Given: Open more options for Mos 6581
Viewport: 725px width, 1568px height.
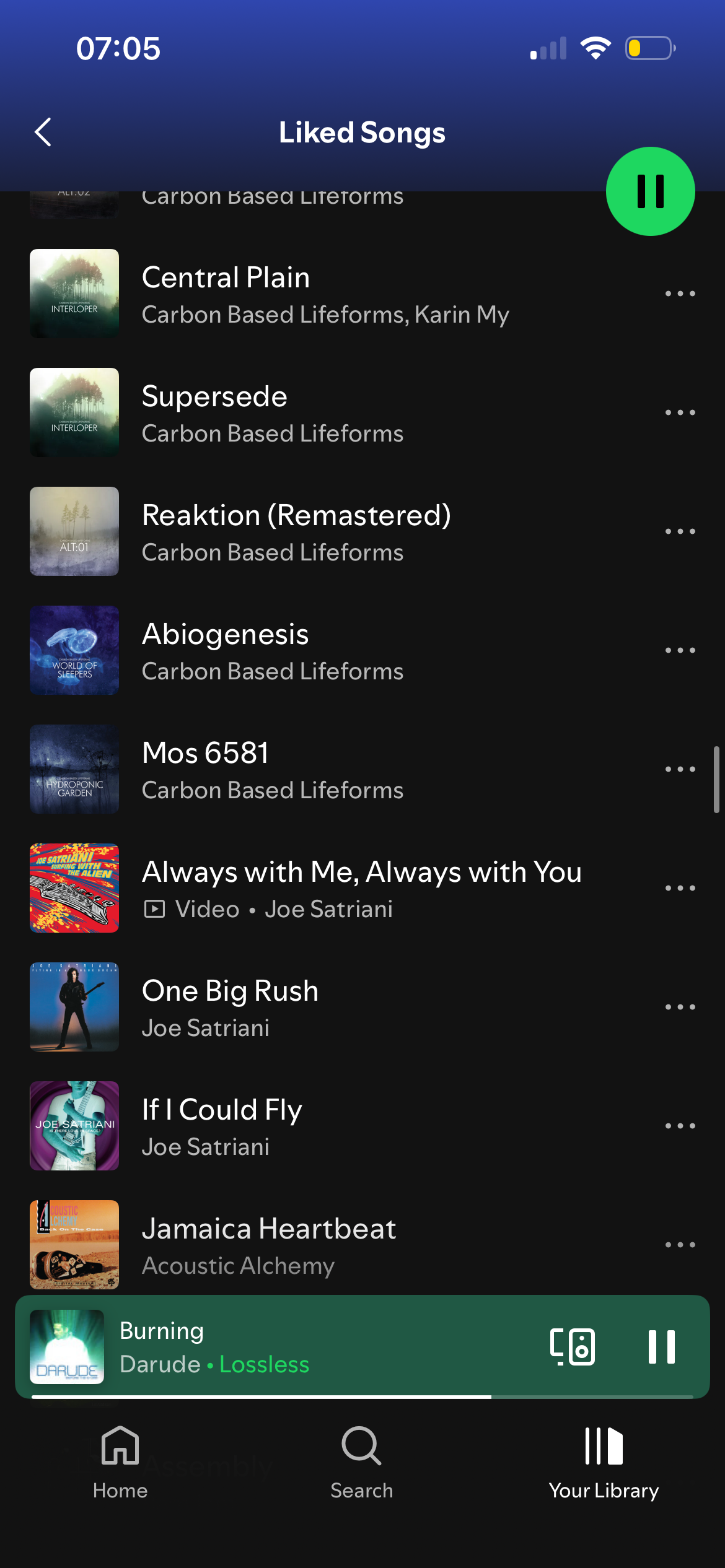Looking at the screenshot, I should coord(680,769).
